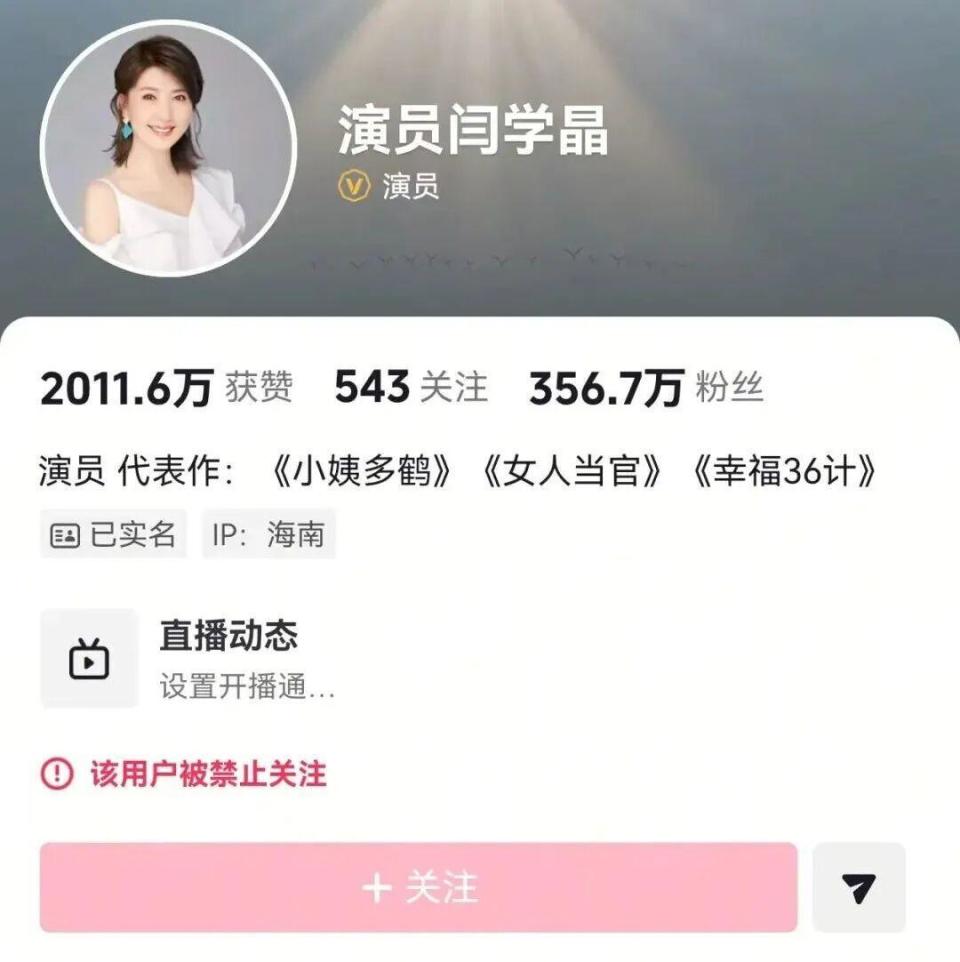Click the yellow V verification badge
The width and height of the screenshot is (960, 962).
353,186
